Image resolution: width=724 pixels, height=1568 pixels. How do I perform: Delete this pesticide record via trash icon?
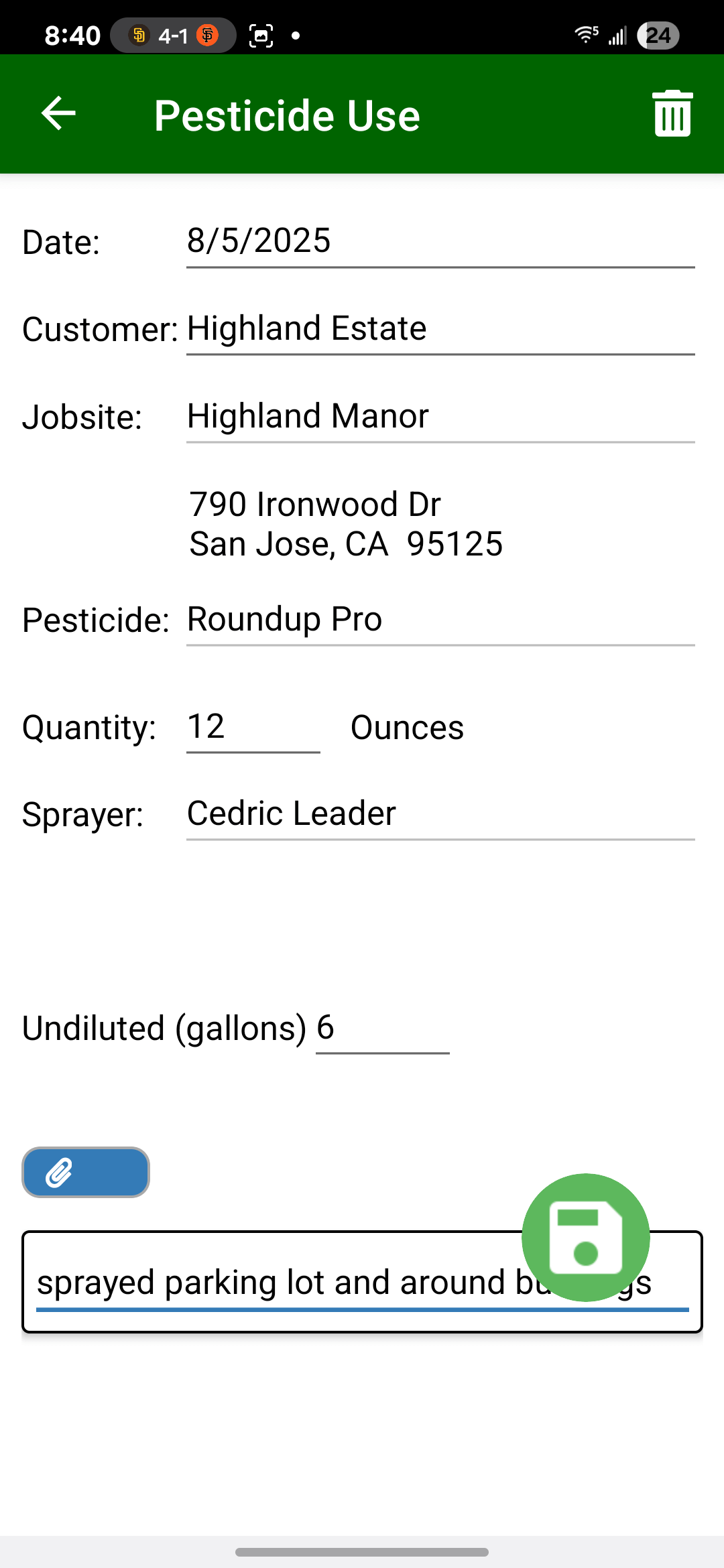(x=672, y=113)
